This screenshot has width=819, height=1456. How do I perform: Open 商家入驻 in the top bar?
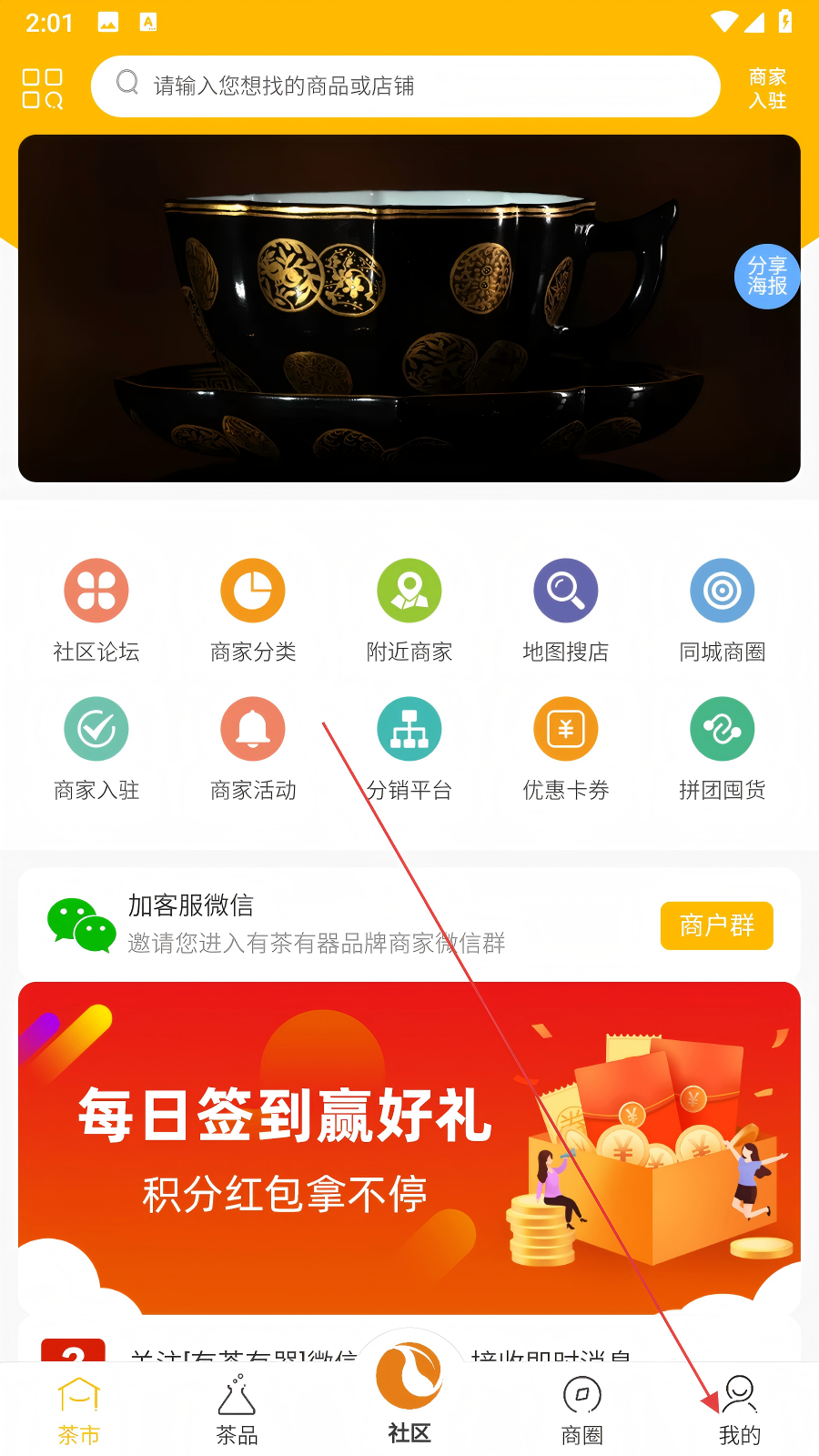pyautogui.click(x=767, y=88)
